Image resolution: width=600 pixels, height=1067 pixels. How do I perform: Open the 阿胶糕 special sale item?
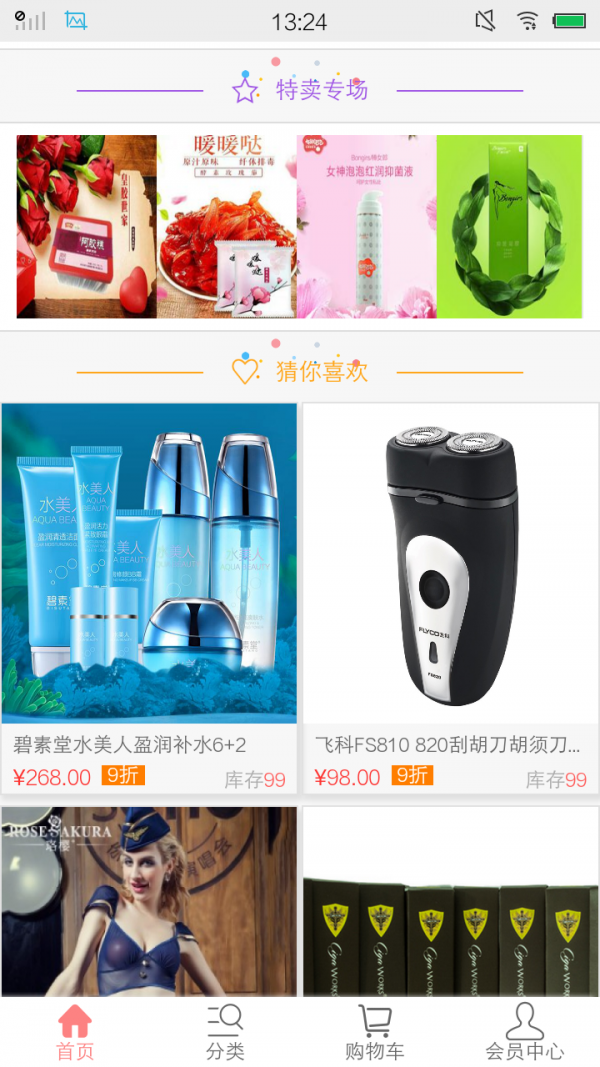point(87,227)
